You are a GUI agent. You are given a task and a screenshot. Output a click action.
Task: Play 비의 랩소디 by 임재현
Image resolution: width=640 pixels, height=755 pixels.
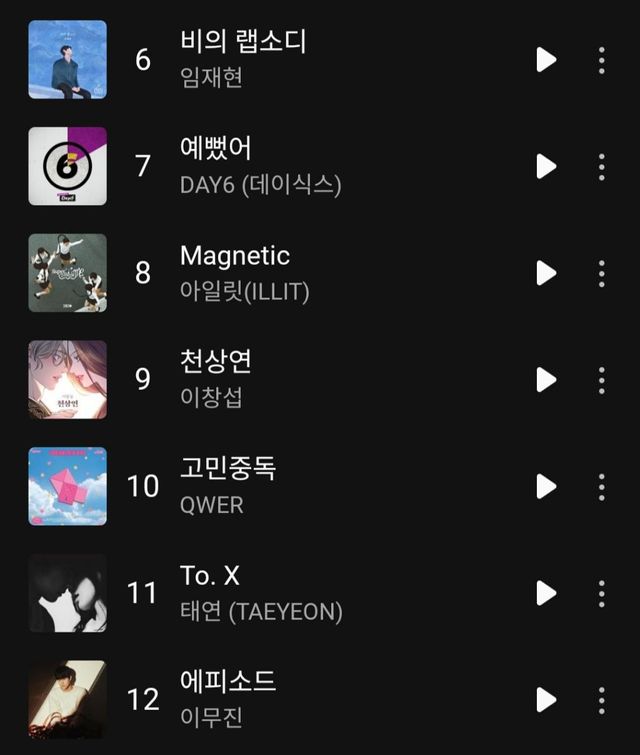coord(546,60)
